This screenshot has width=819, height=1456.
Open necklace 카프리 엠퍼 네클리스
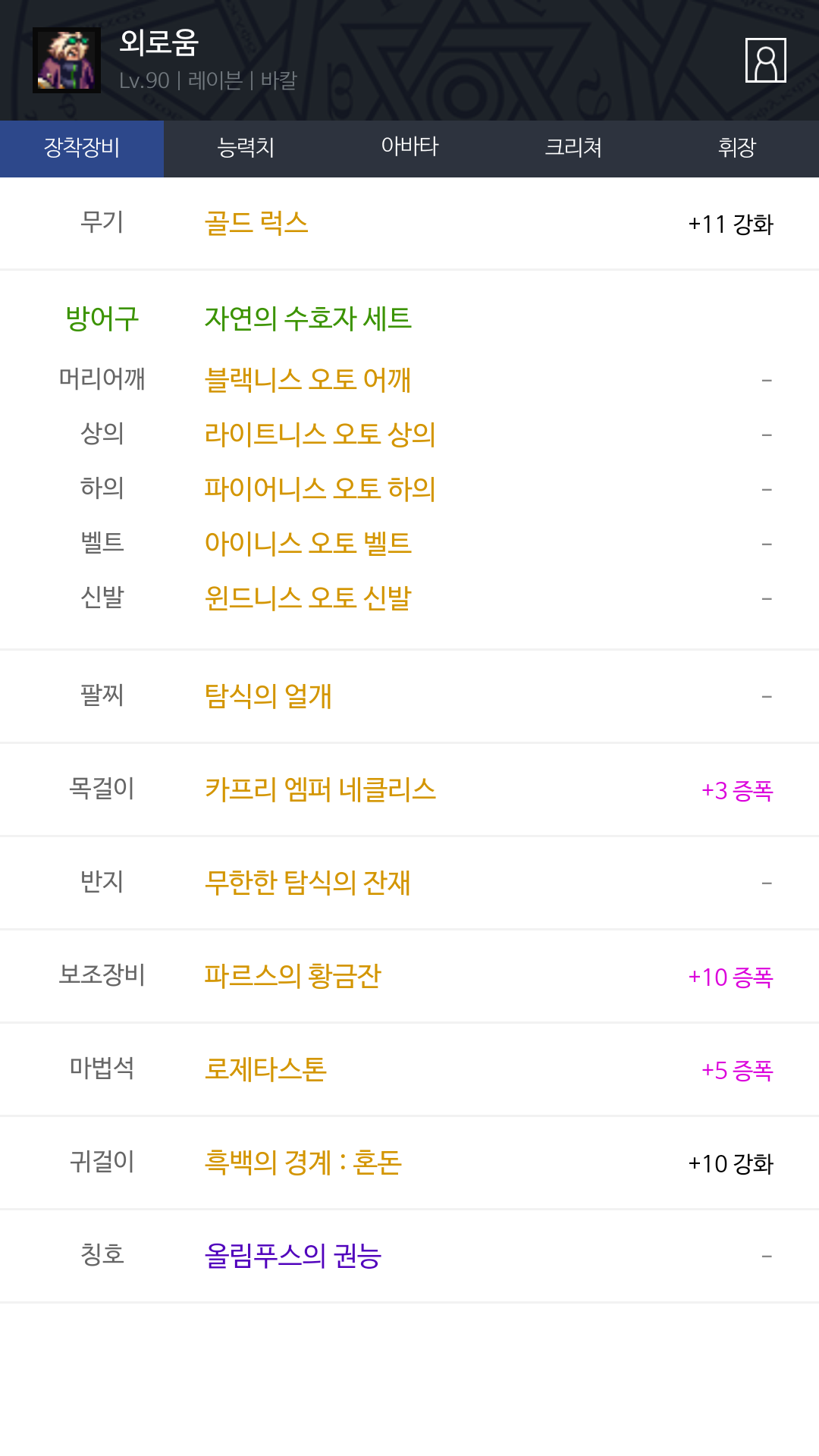pos(320,789)
